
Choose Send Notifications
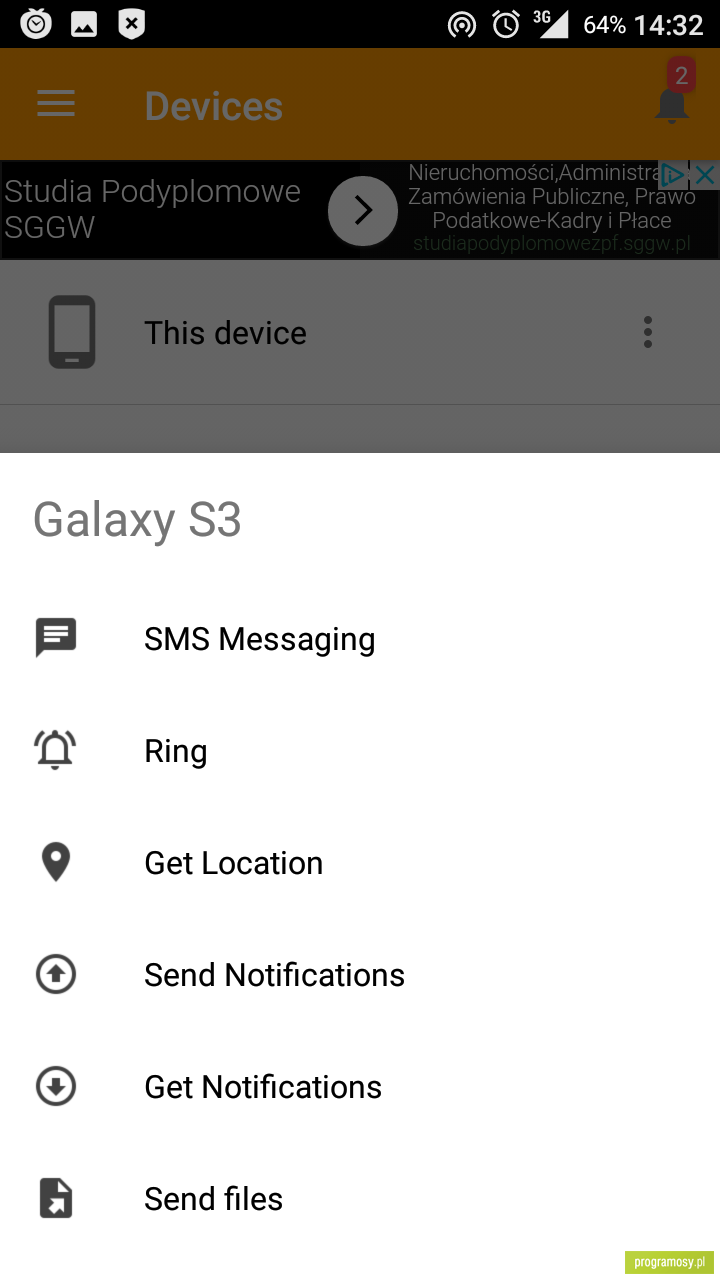(x=360, y=975)
